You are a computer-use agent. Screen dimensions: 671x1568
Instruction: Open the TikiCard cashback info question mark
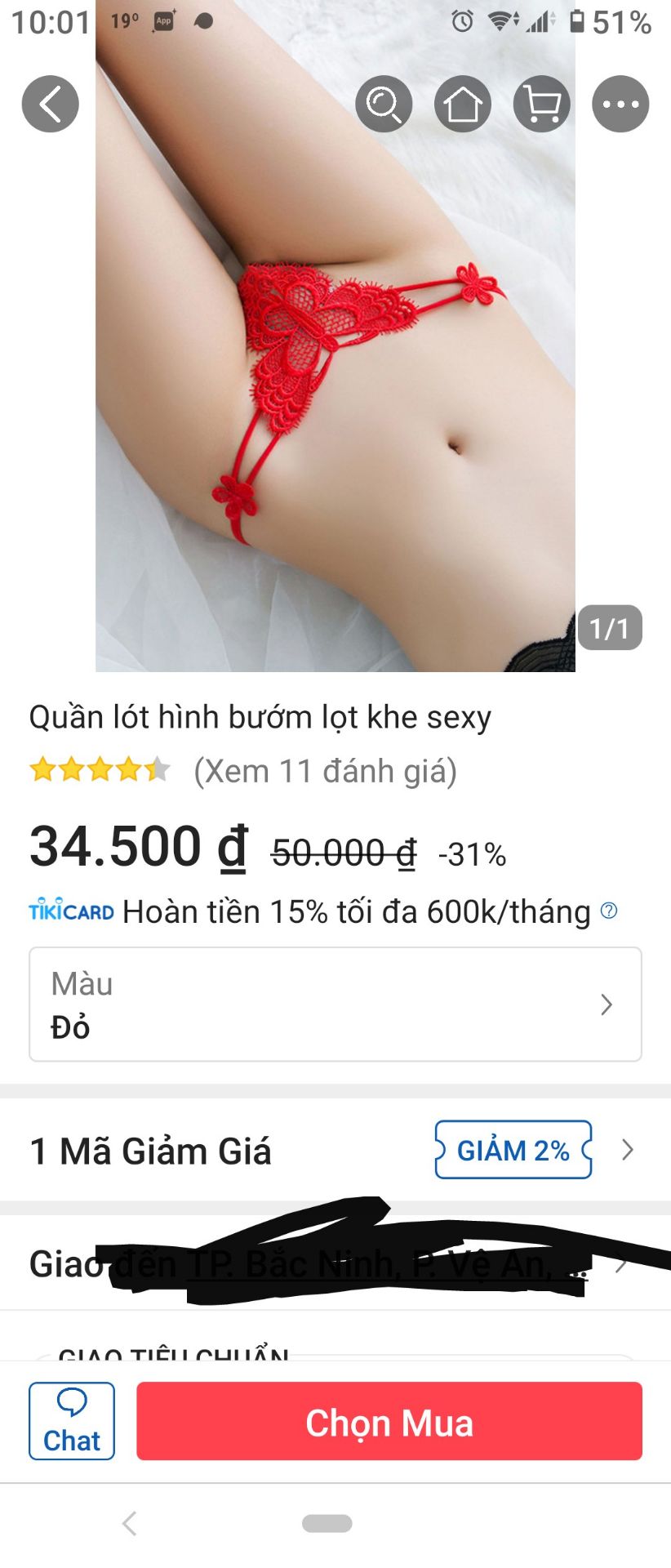click(x=608, y=909)
